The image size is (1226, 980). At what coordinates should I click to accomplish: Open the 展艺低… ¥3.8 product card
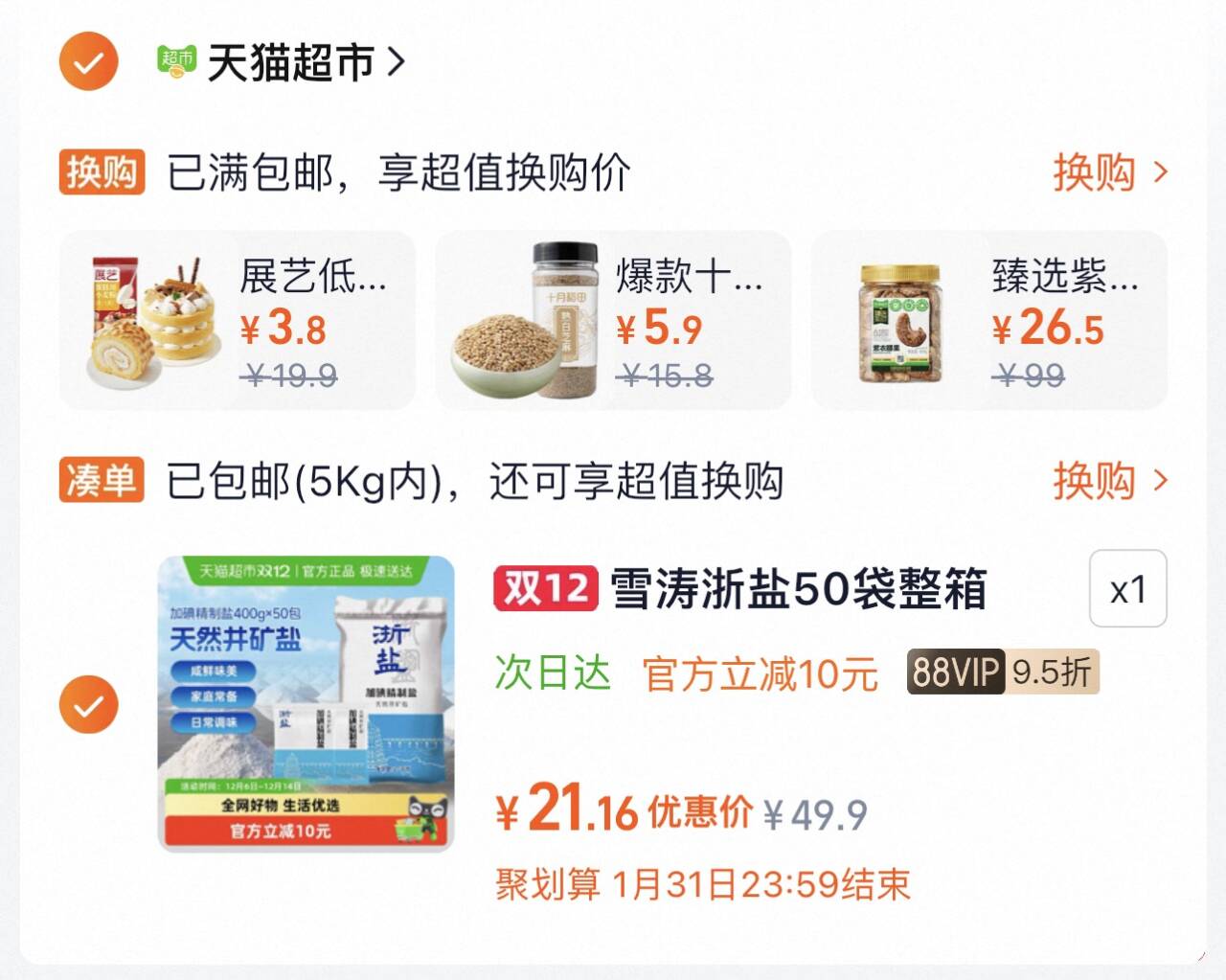point(238,320)
